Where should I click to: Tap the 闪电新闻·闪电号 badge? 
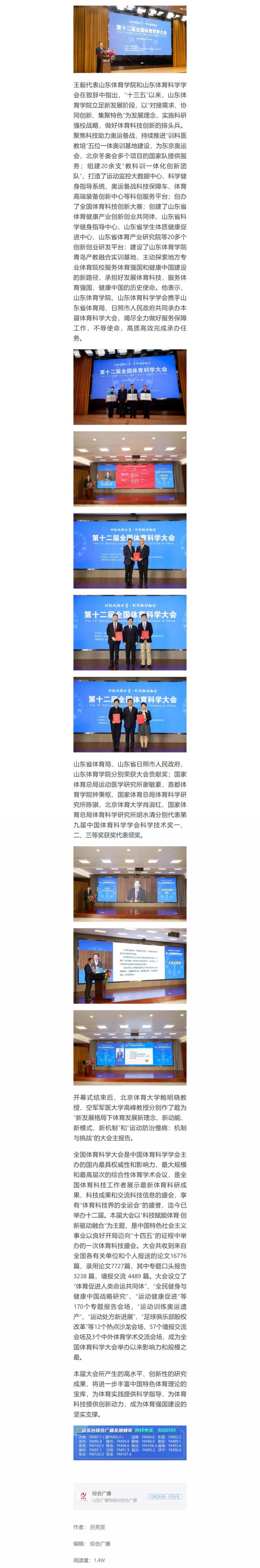pyautogui.click(x=164, y=1496)
